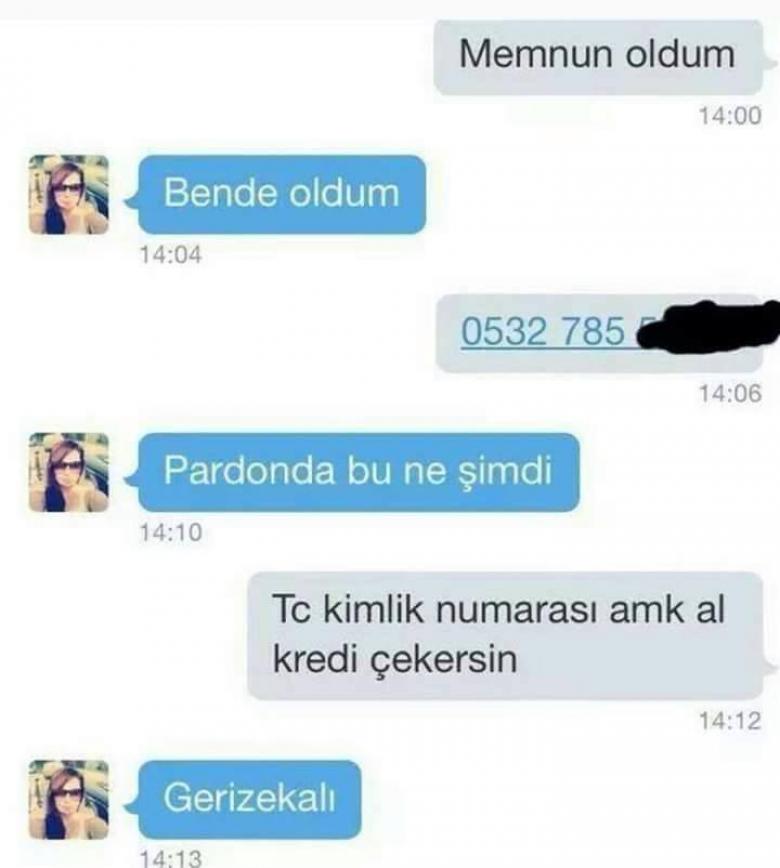Open the avatar beside "Pardonda bu ne şimdi"

point(68,472)
